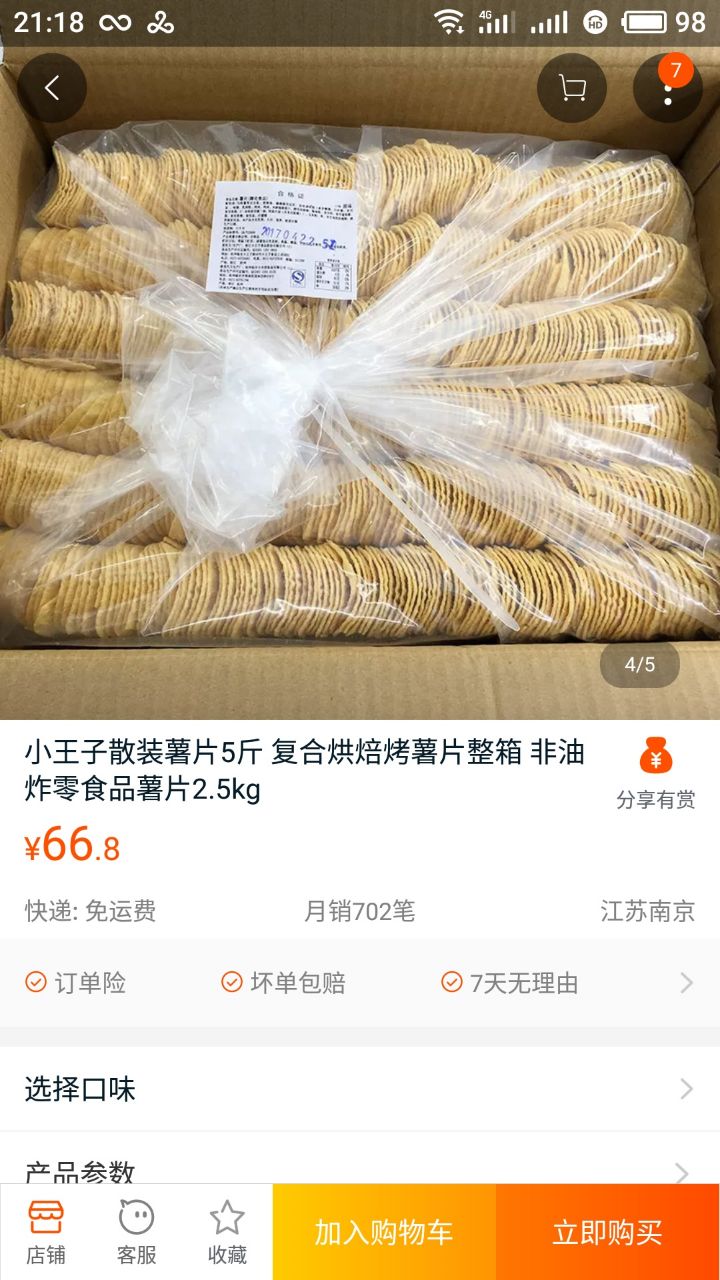Tap 加入购物车 to add to cart

pyautogui.click(x=384, y=1232)
